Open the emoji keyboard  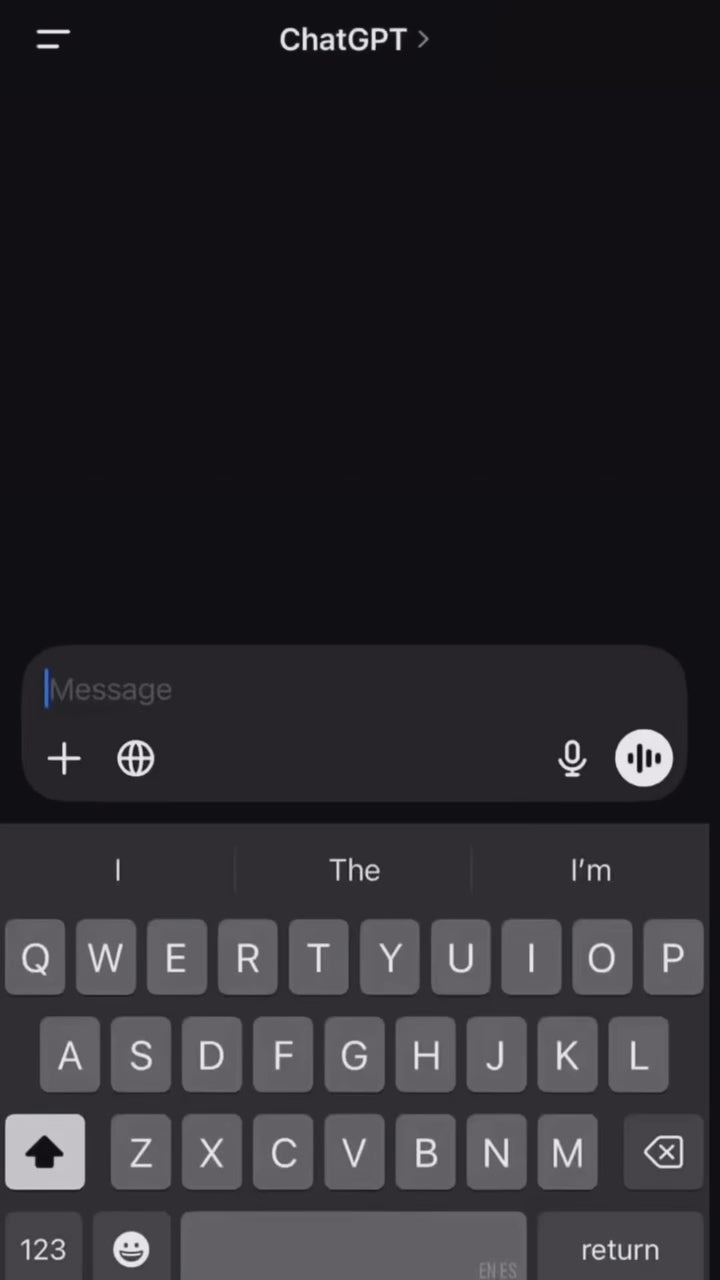click(131, 1249)
